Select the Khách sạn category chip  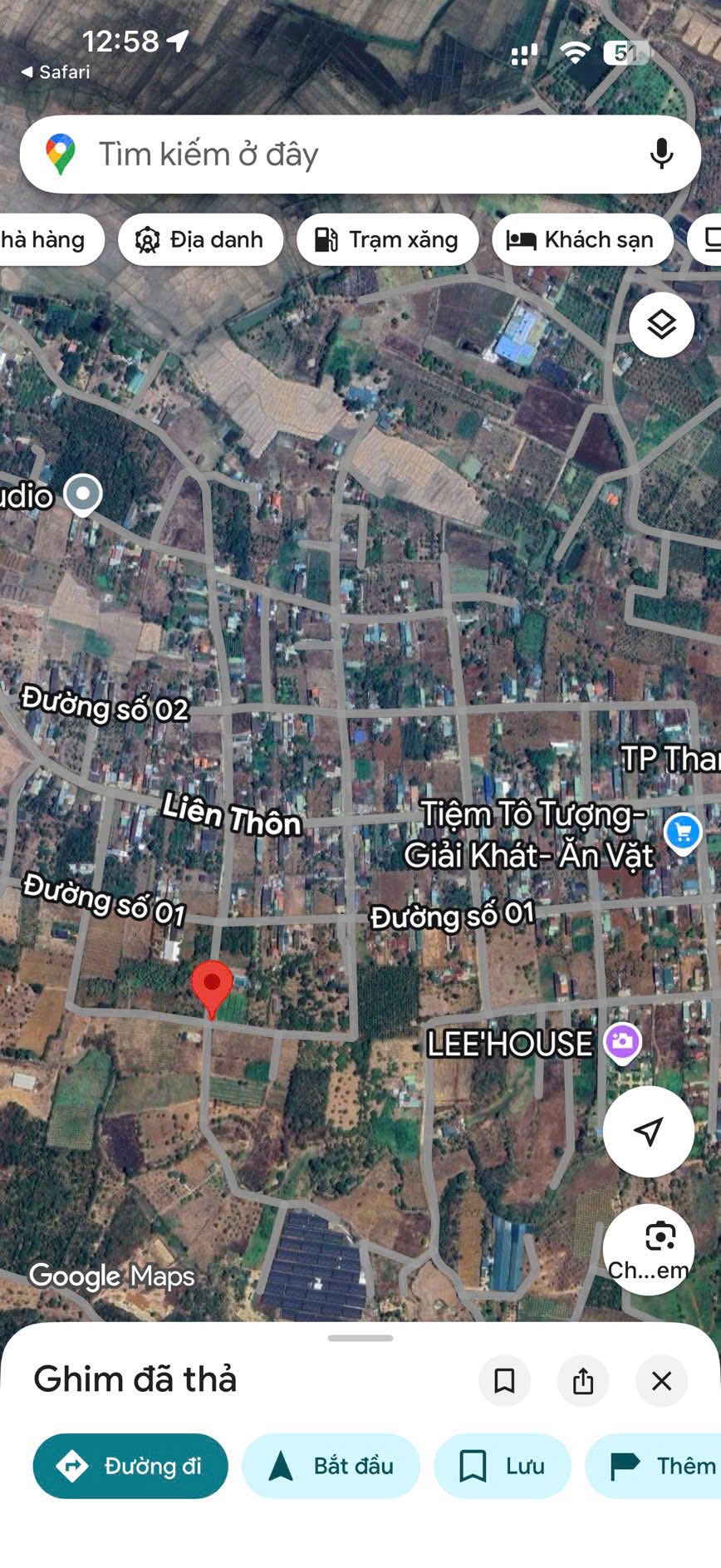pyautogui.click(x=582, y=239)
